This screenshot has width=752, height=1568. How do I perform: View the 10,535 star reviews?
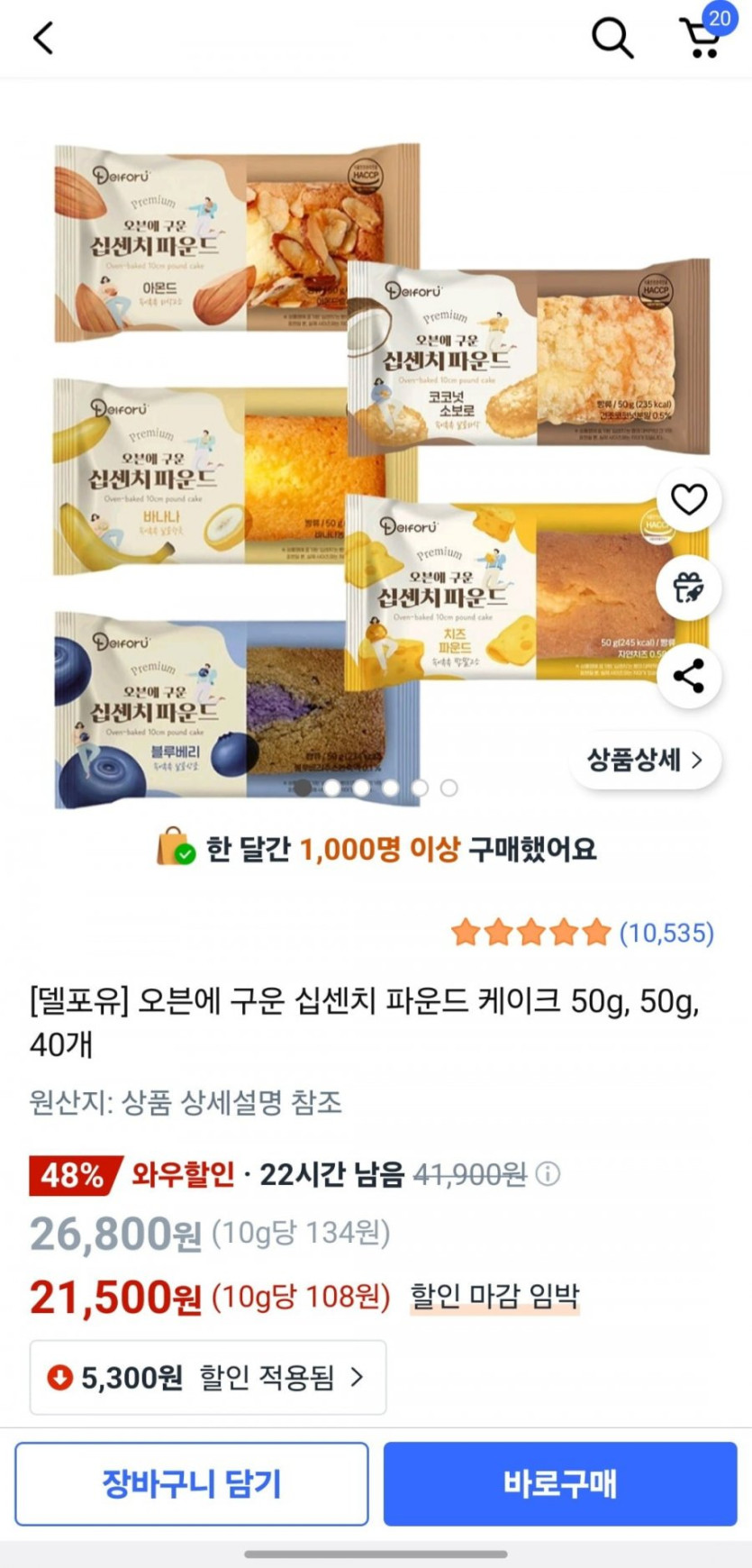coord(666,933)
